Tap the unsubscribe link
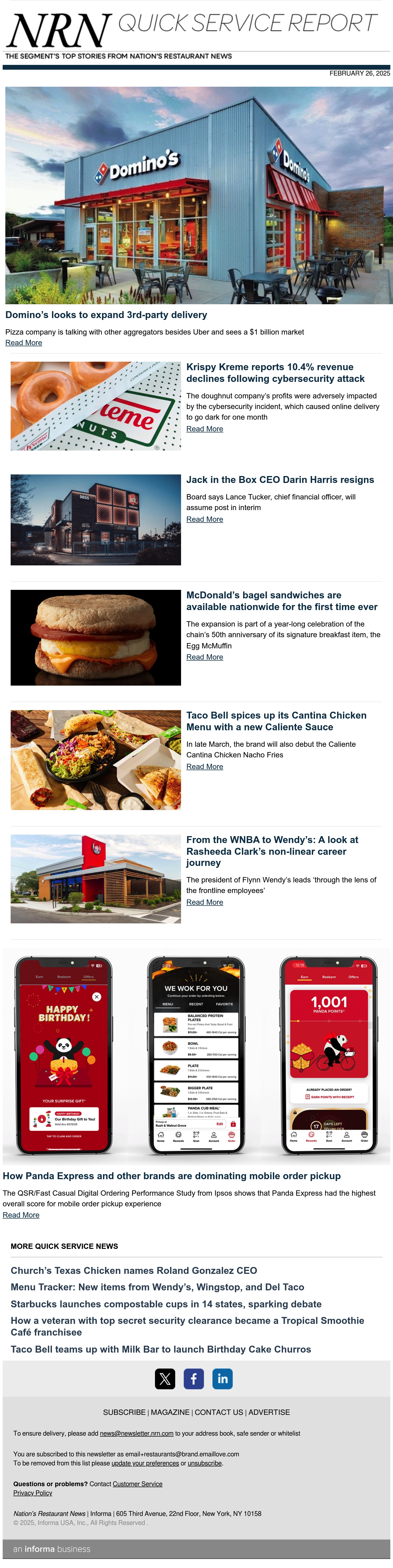This screenshot has width=393, height=1568. click(x=205, y=1463)
